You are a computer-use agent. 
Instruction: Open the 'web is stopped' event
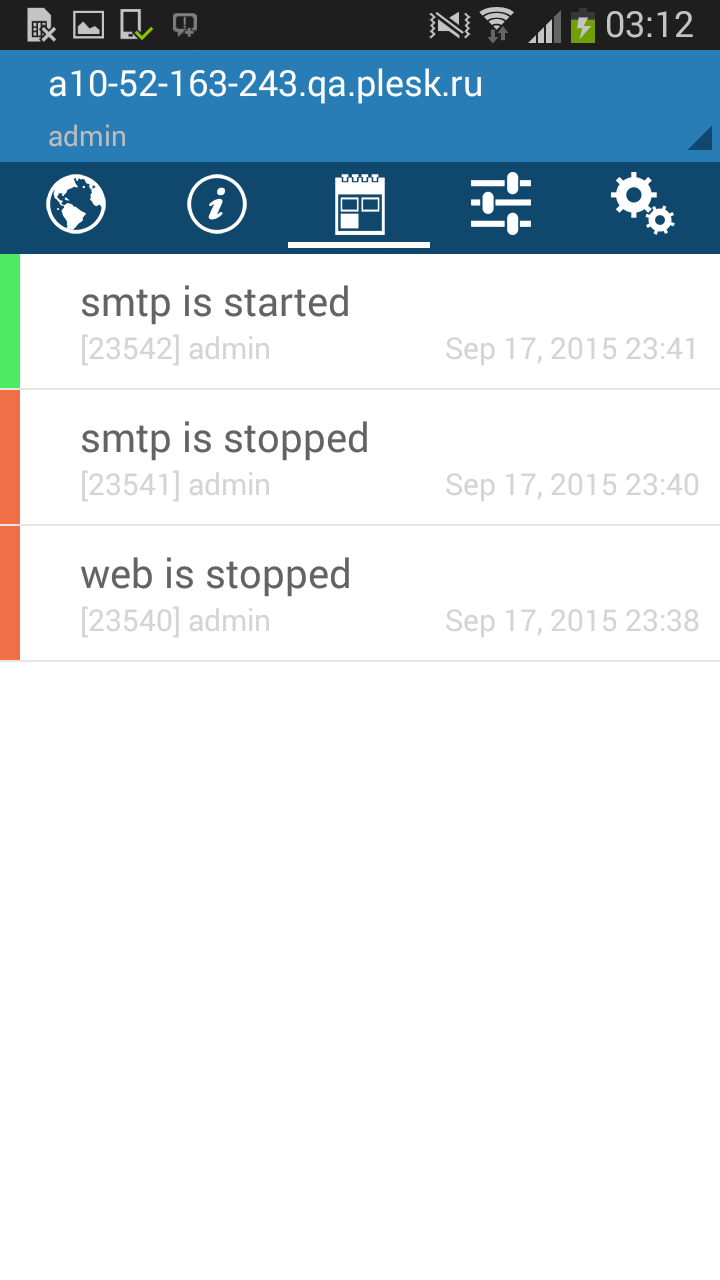point(360,593)
